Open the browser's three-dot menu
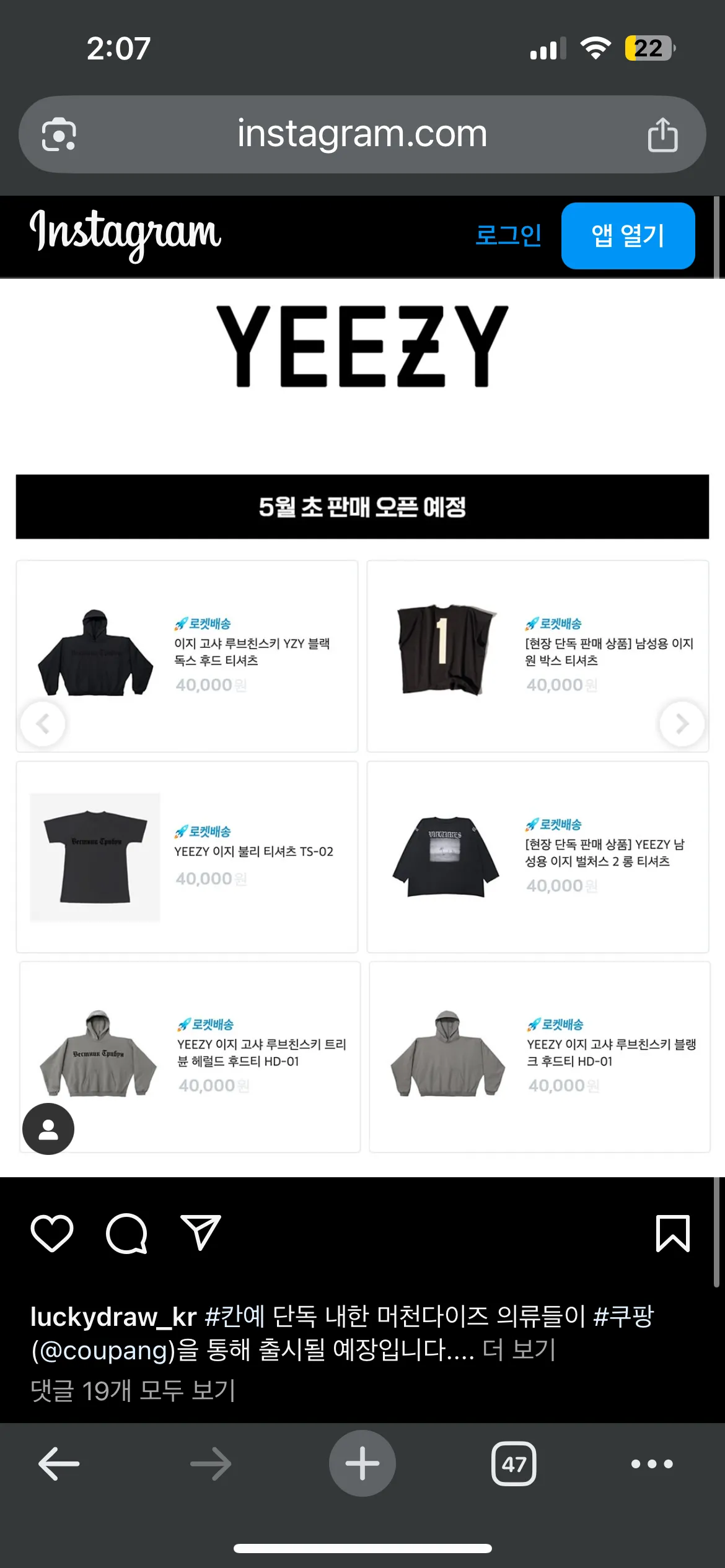 click(x=652, y=1464)
